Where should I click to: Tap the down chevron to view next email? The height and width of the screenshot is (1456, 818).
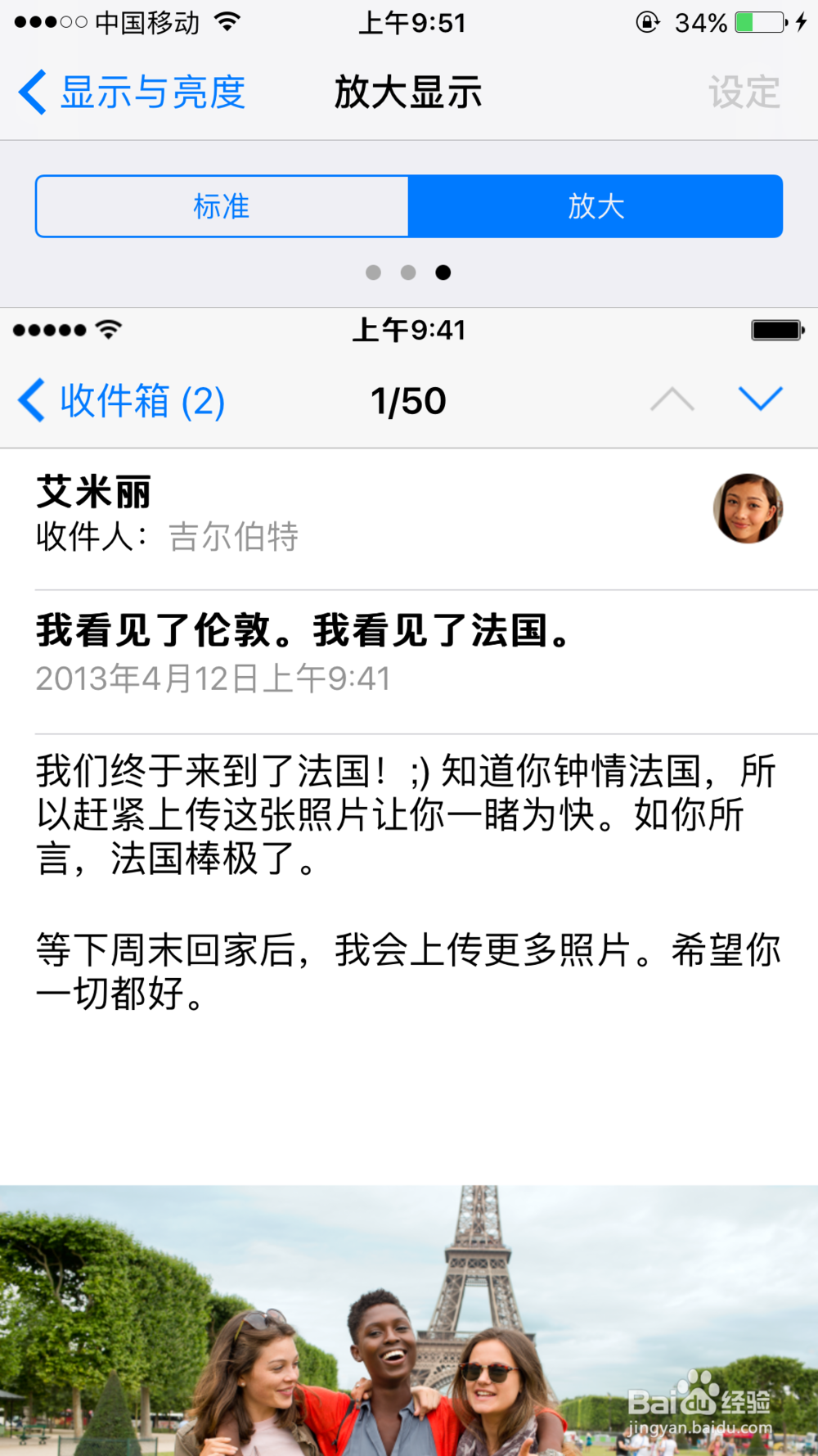[760, 401]
